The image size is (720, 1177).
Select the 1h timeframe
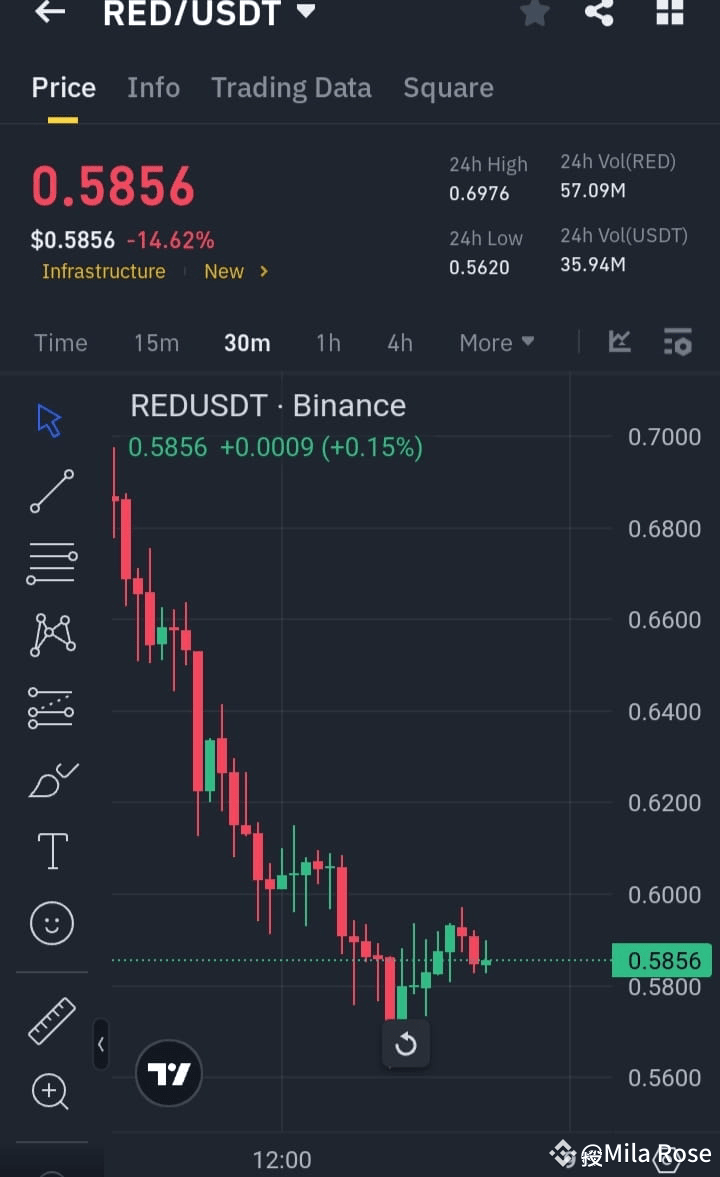click(328, 342)
